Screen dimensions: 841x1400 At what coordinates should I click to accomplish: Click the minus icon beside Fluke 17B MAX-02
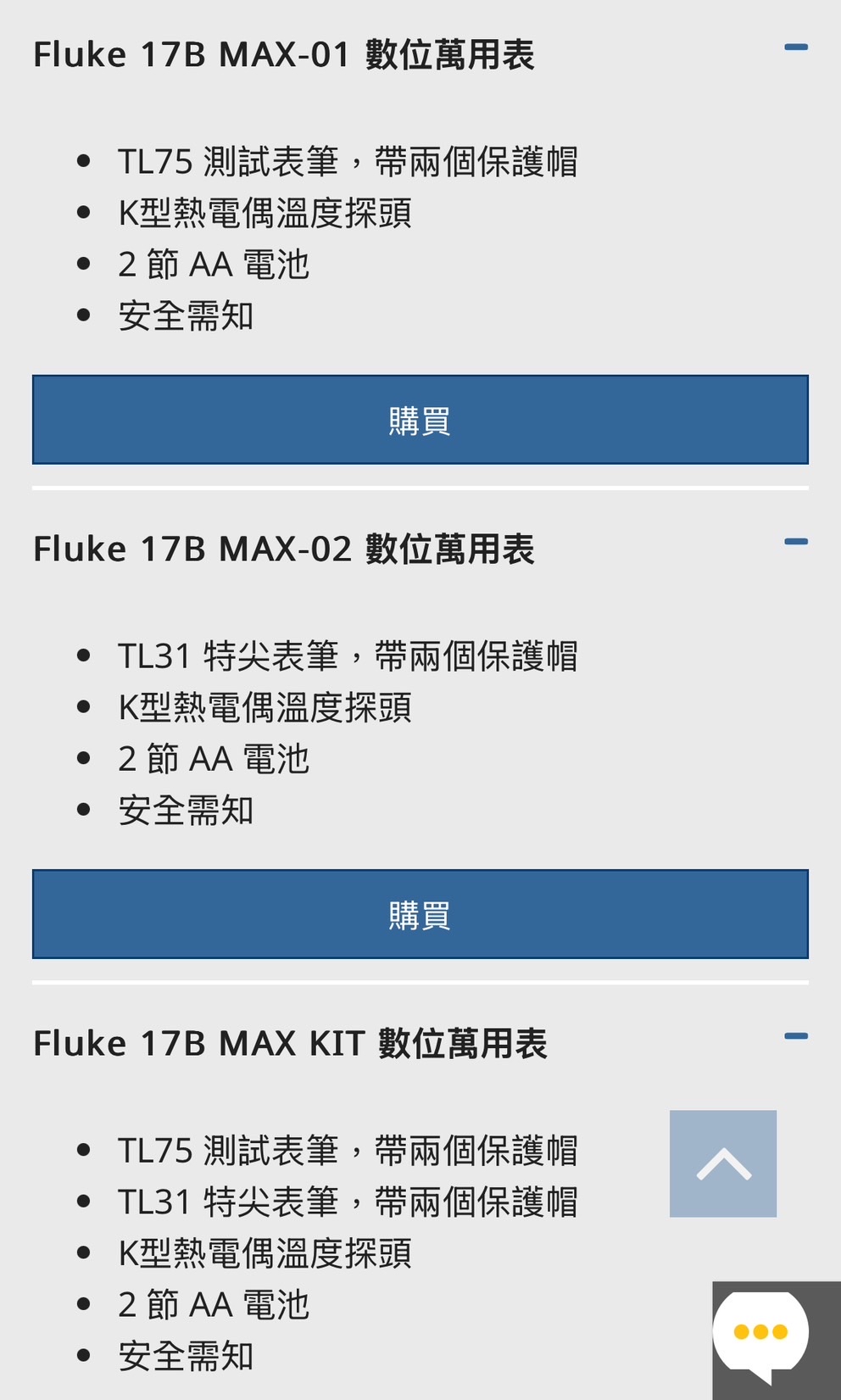tap(794, 540)
